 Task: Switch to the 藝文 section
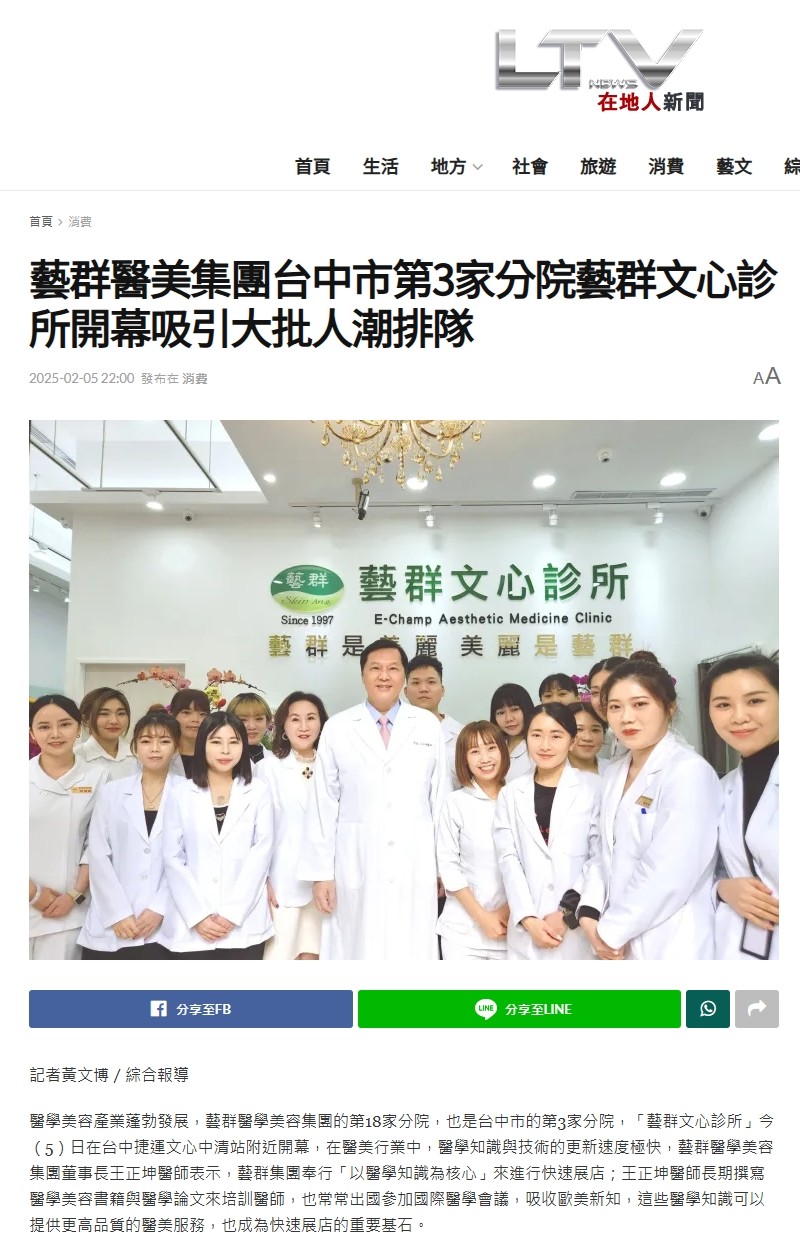pyautogui.click(x=733, y=167)
